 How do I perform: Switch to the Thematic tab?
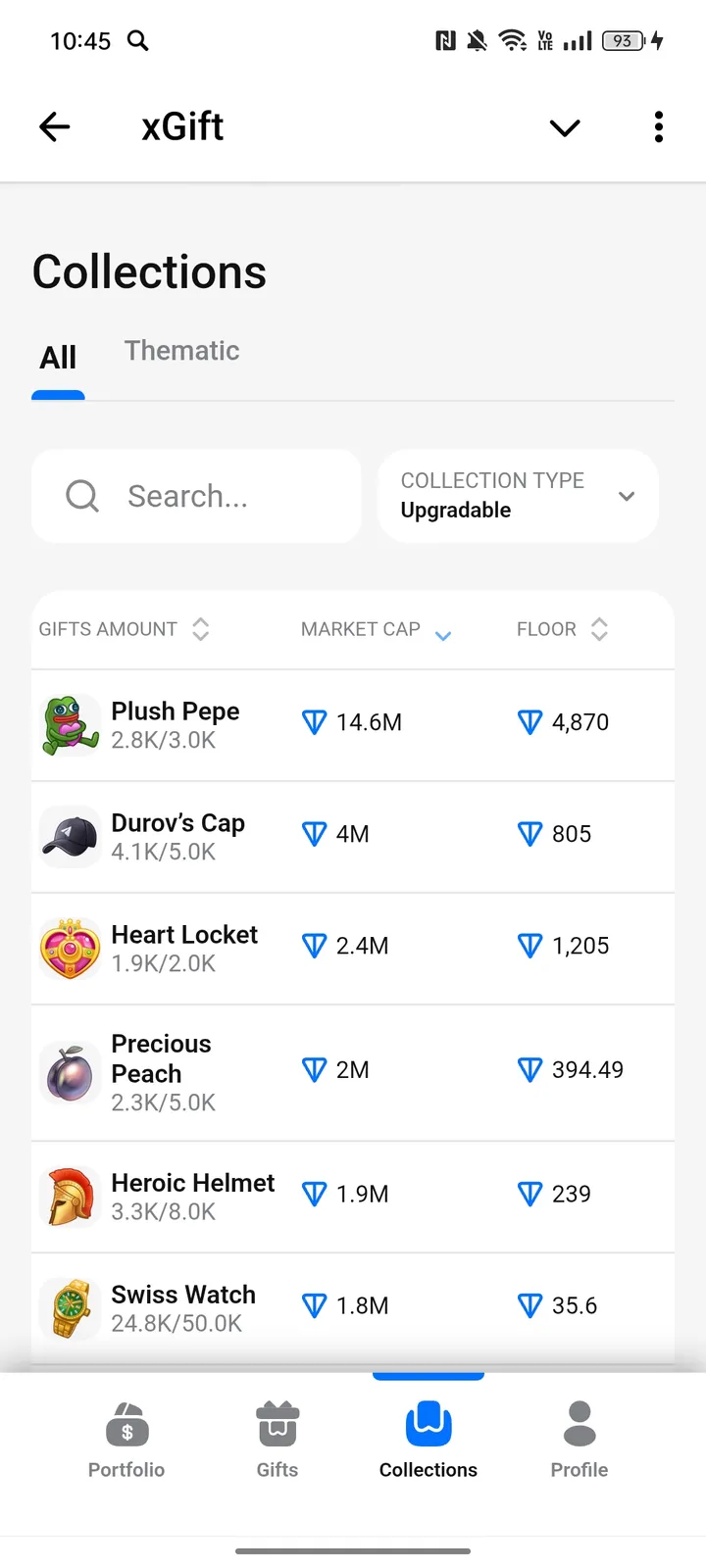pos(181,350)
